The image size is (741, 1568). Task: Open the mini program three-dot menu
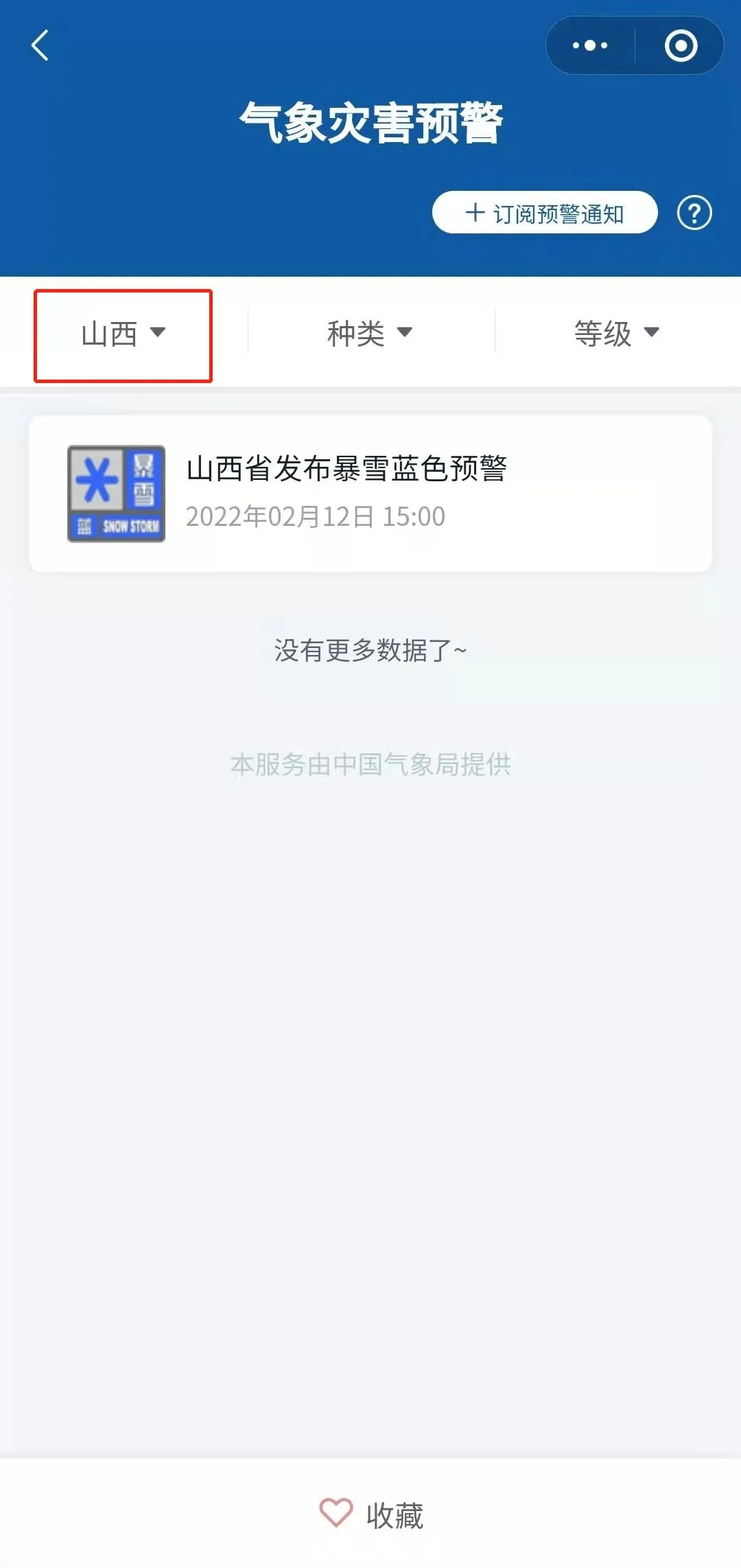(x=590, y=46)
